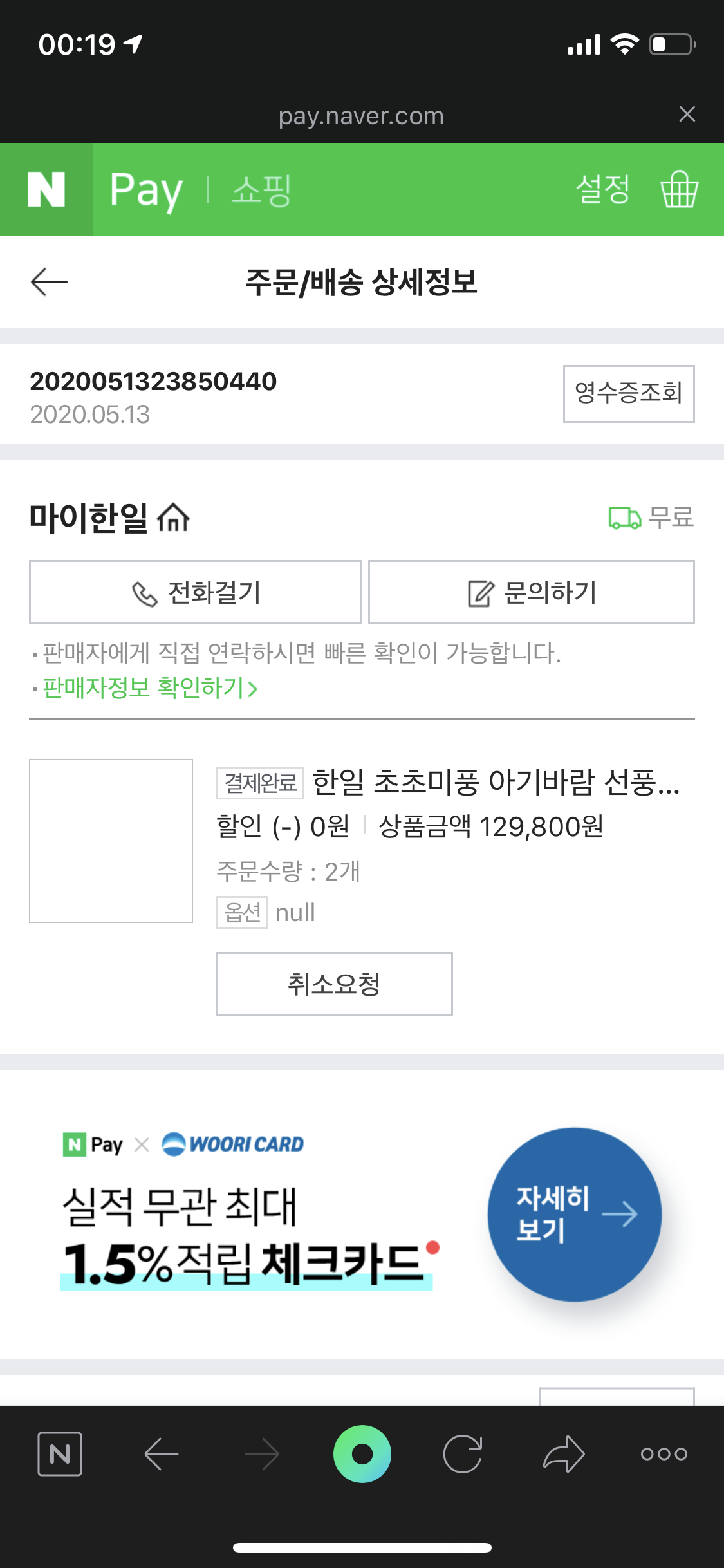Open 설정 settings
Image resolution: width=724 pixels, height=1568 pixels.
pyautogui.click(x=602, y=189)
